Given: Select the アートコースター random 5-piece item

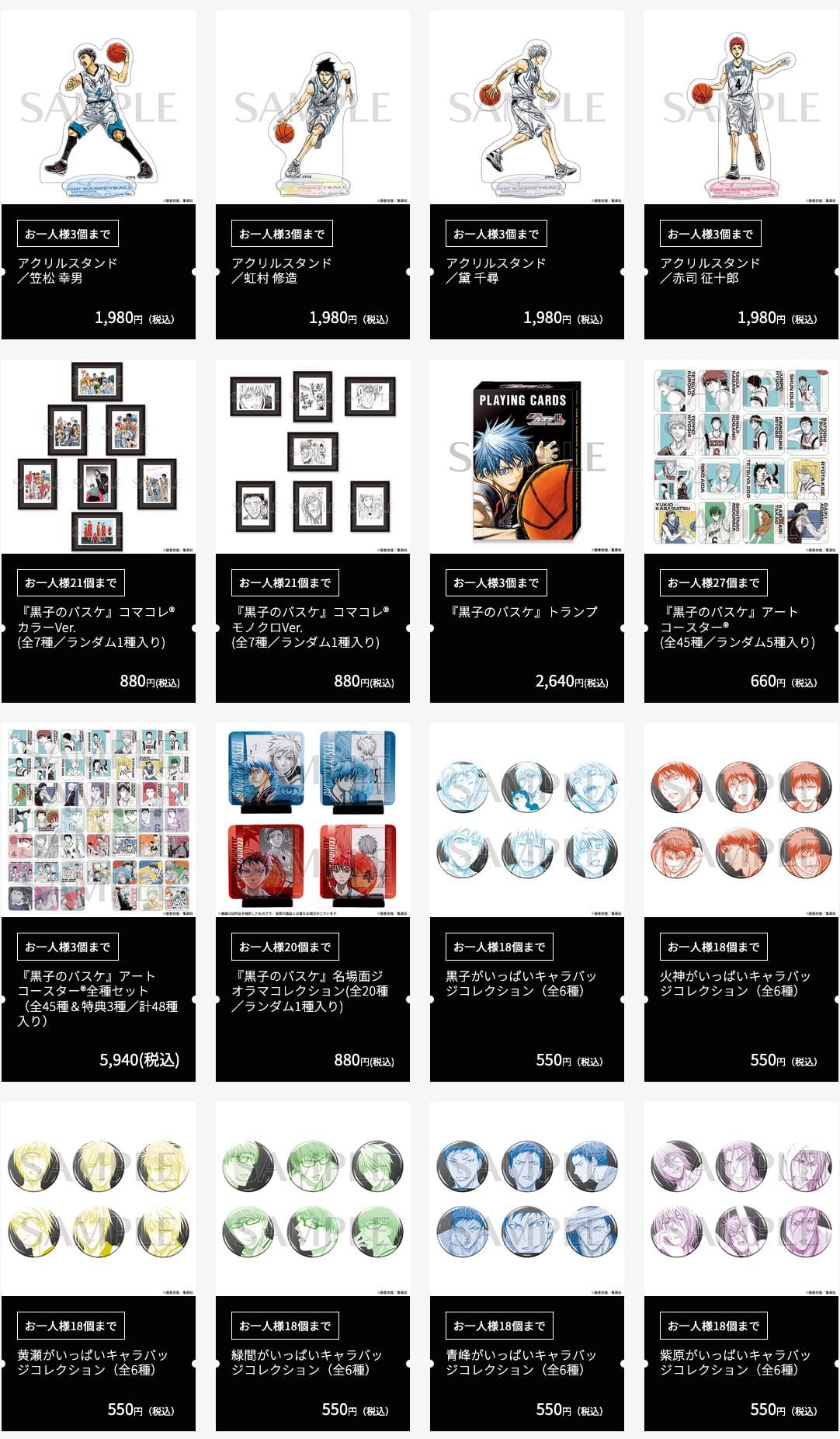Looking at the screenshot, I should [x=741, y=531].
